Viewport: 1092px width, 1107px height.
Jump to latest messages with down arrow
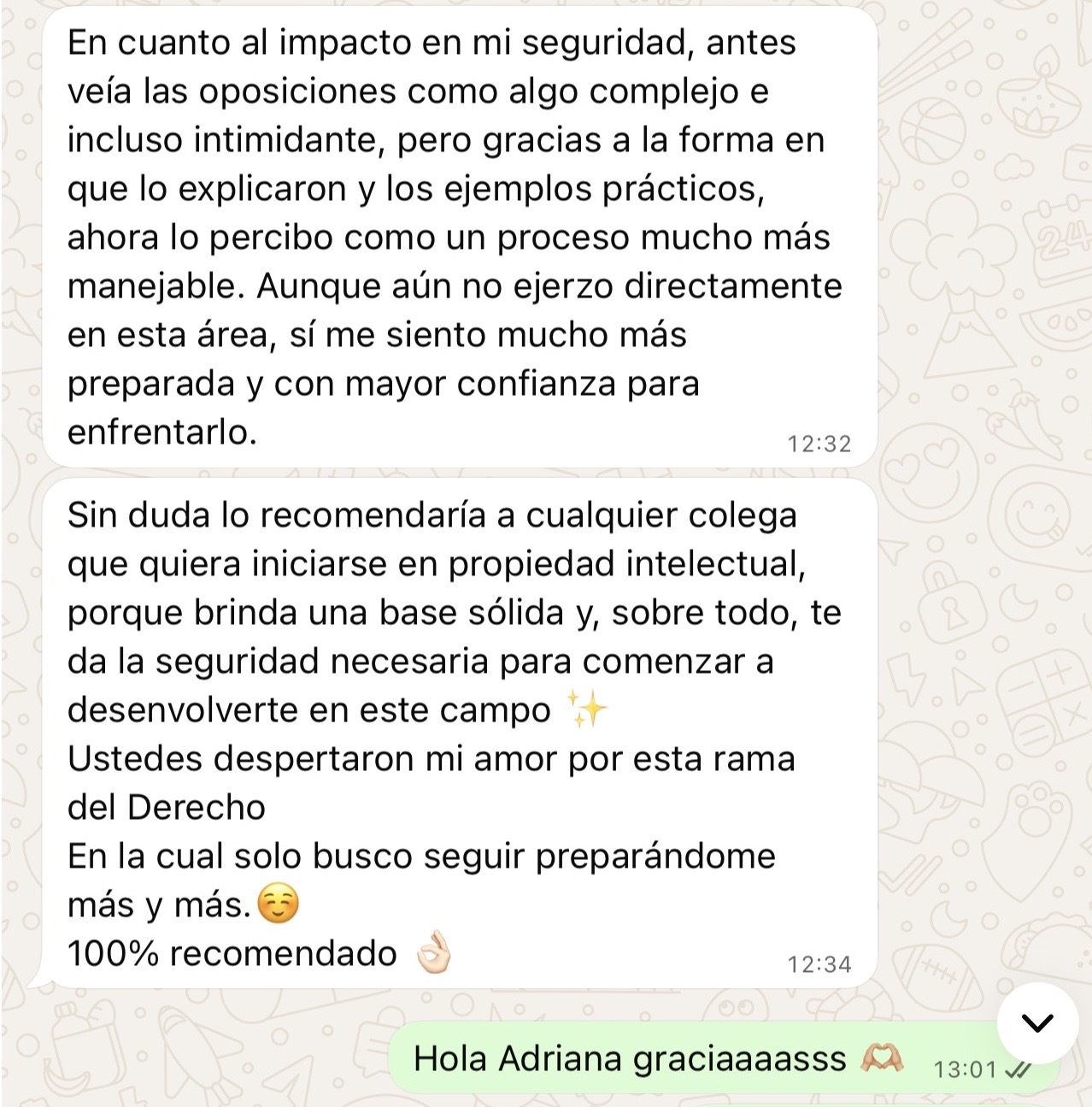point(1037,1022)
